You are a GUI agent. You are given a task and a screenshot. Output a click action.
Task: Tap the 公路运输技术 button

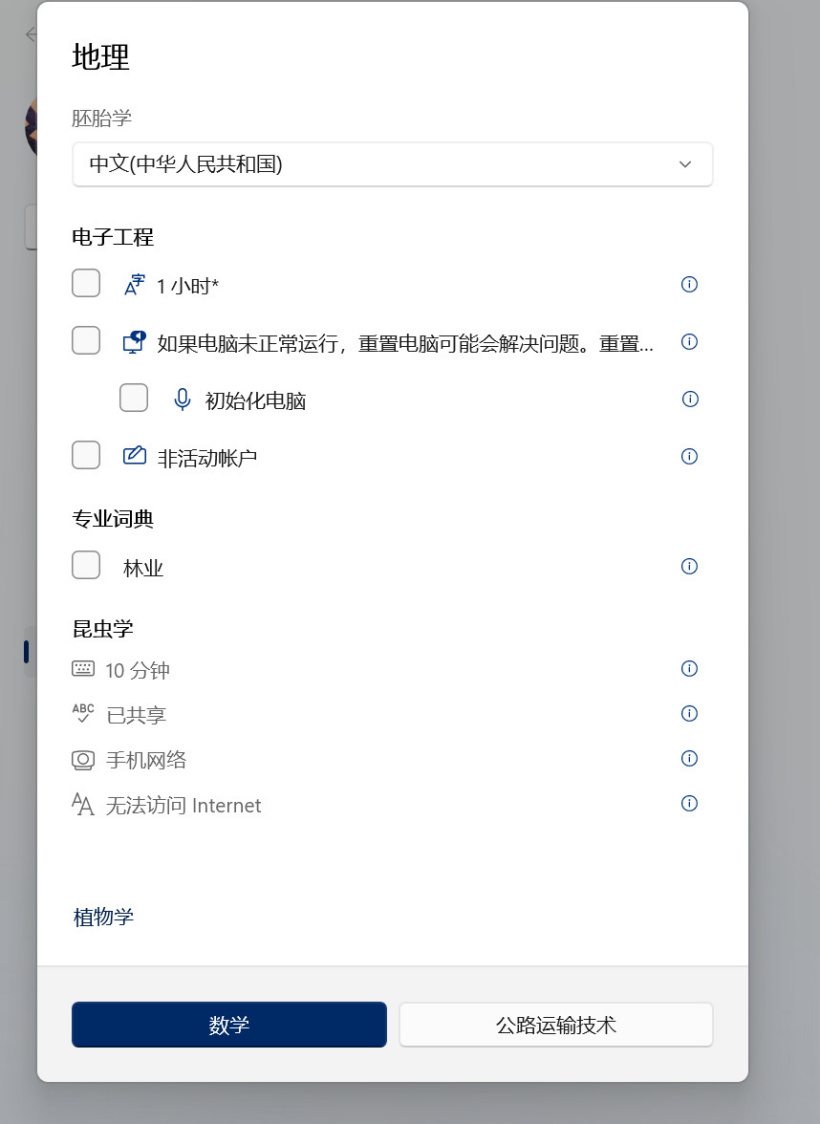556,1025
